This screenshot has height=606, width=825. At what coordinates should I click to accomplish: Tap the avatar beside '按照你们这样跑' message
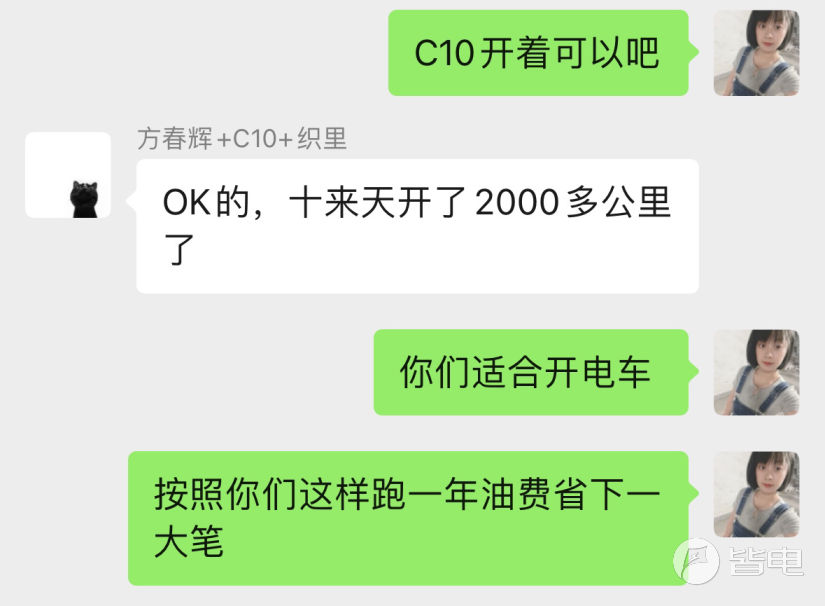click(x=756, y=494)
